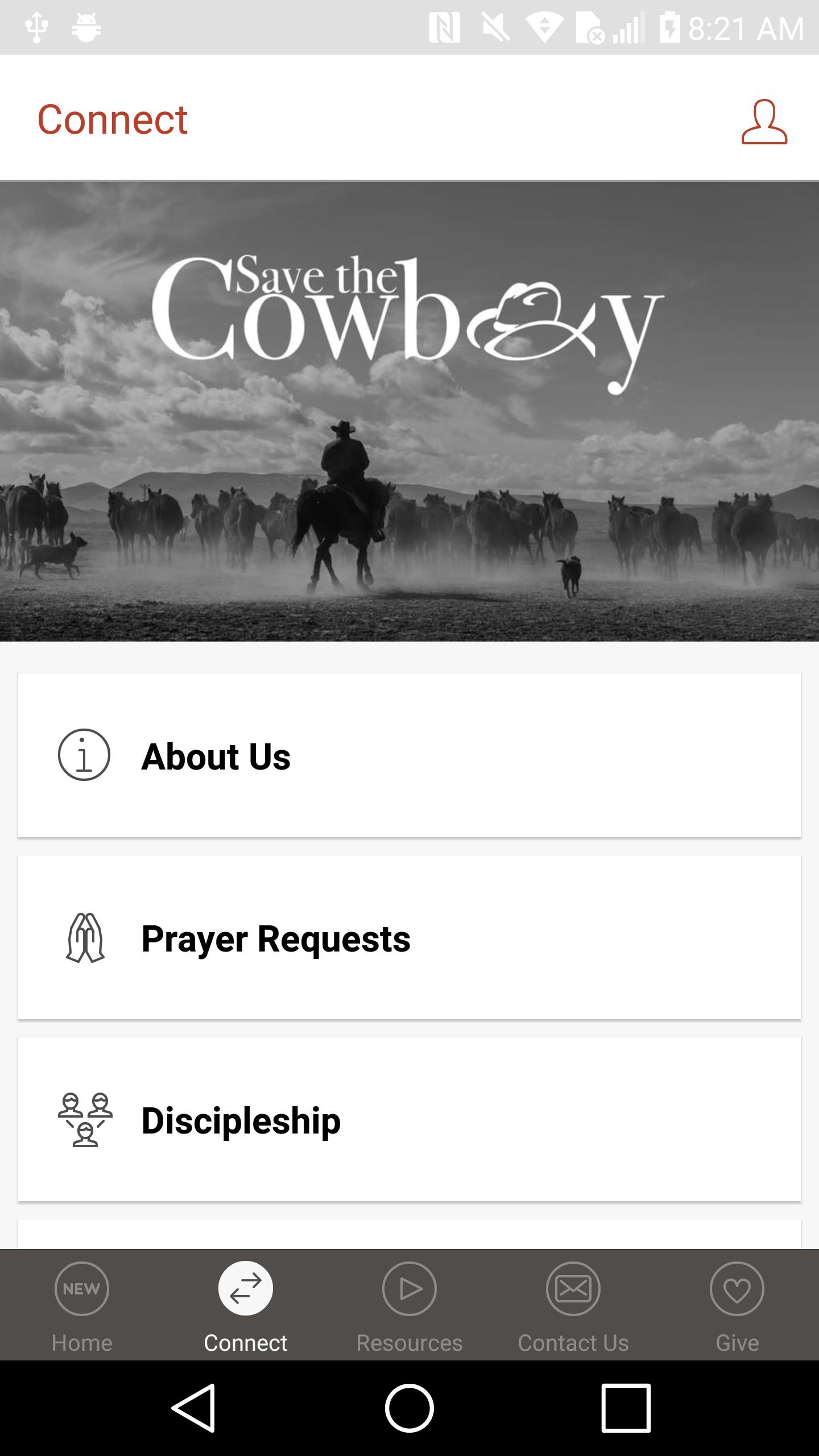The height and width of the screenshot is (1456, 819).
Task: Tap the system back button
Action: click(x=193, y=1408)
